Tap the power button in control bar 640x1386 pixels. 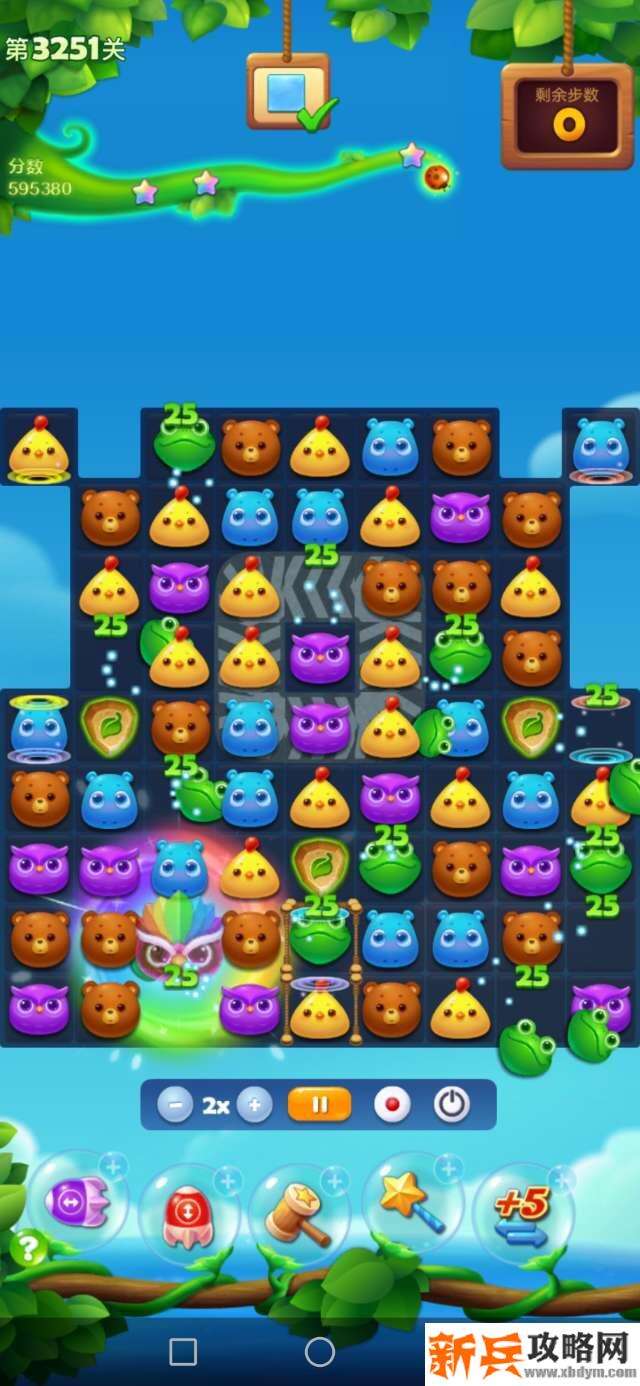pos(452,1105)
